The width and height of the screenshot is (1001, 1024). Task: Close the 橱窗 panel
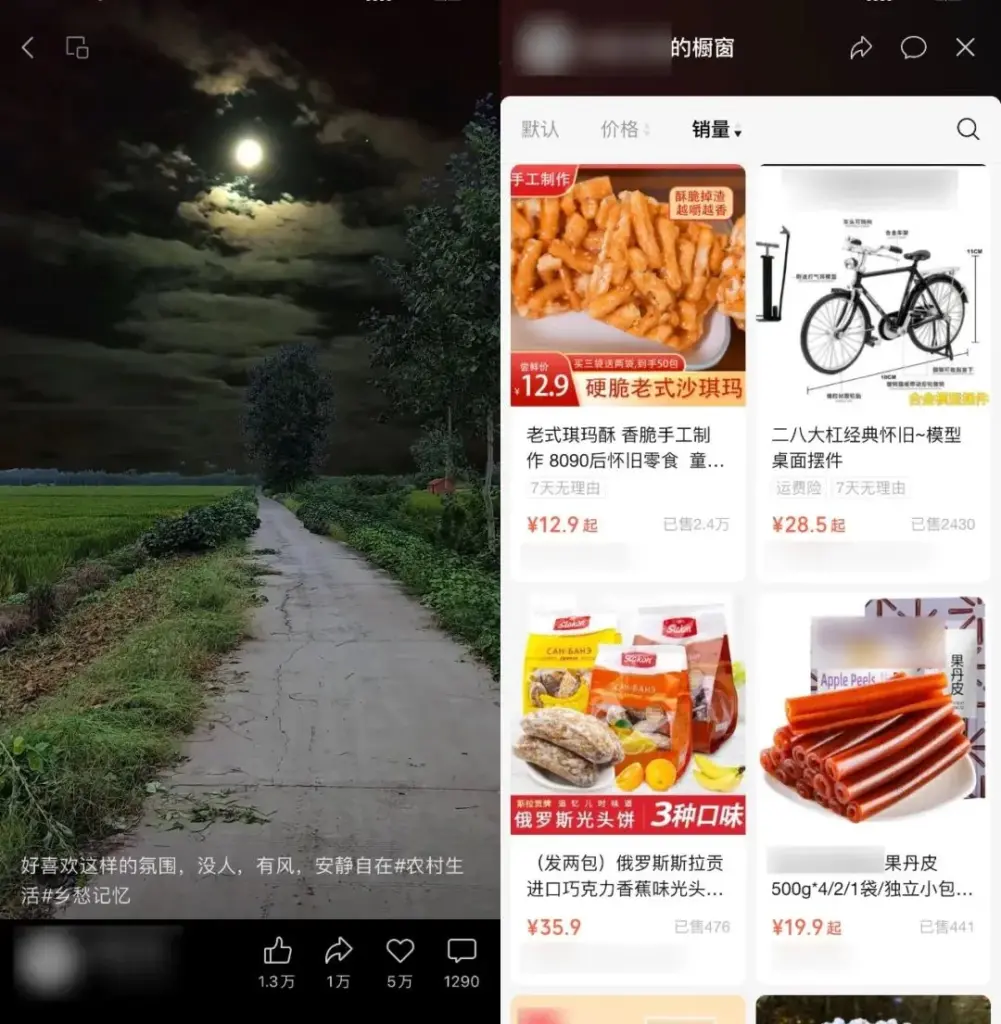tap(965, 48)
